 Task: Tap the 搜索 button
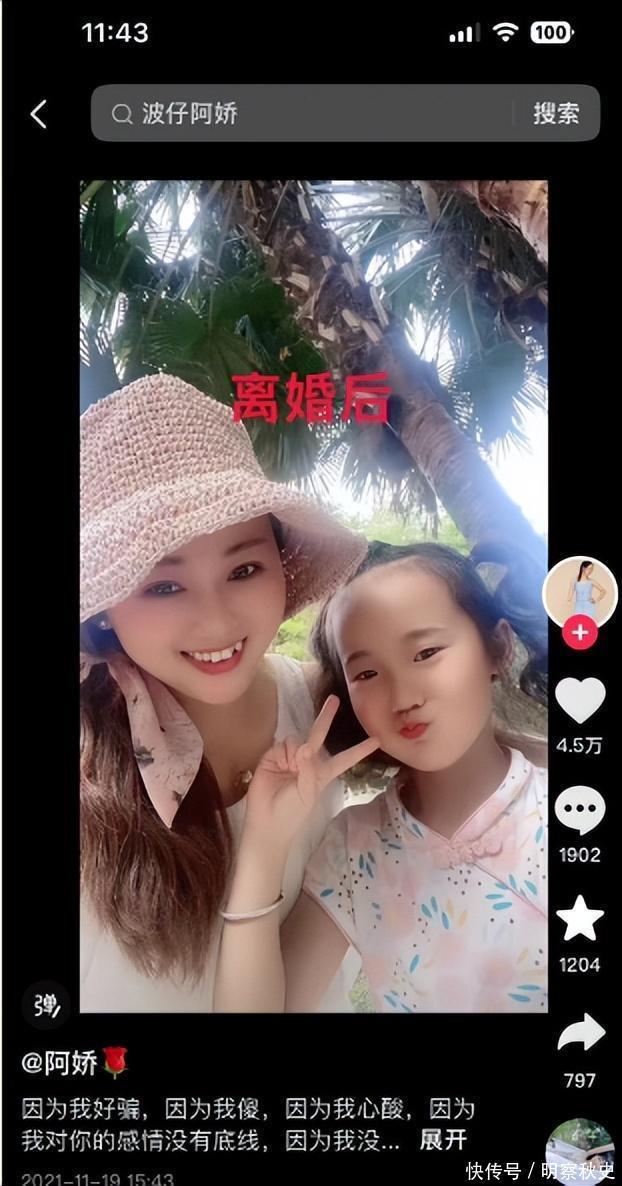tap(556, 113)
